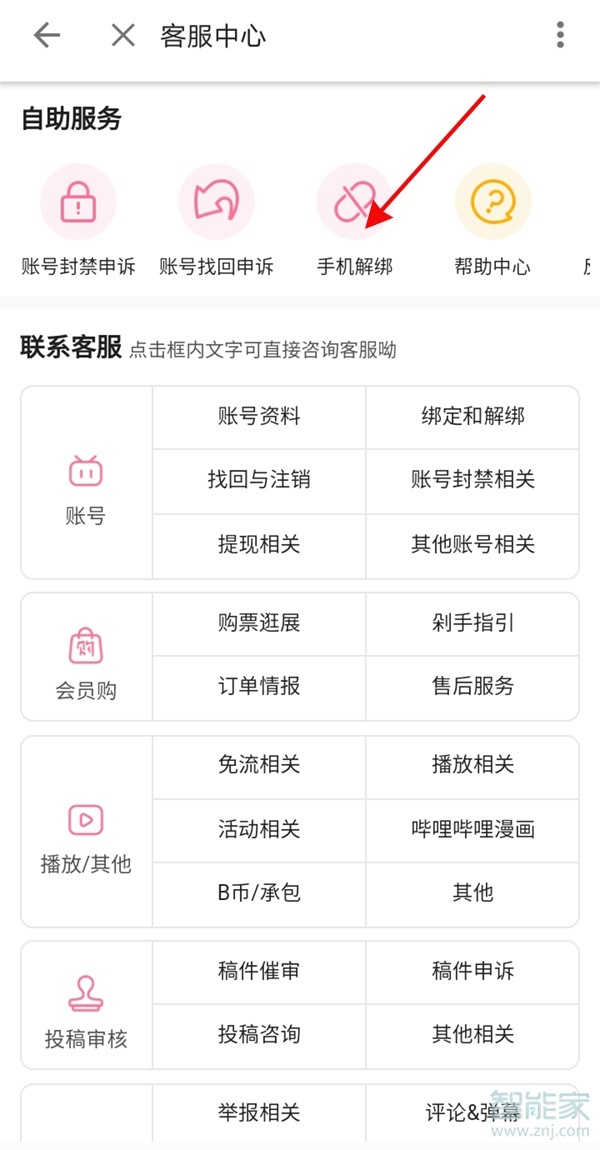Choose 找回与注销 under 账号
Image resolution: width=600 pixels, height=1150 pixels.
pyautogui.click(x=259, y=480)
